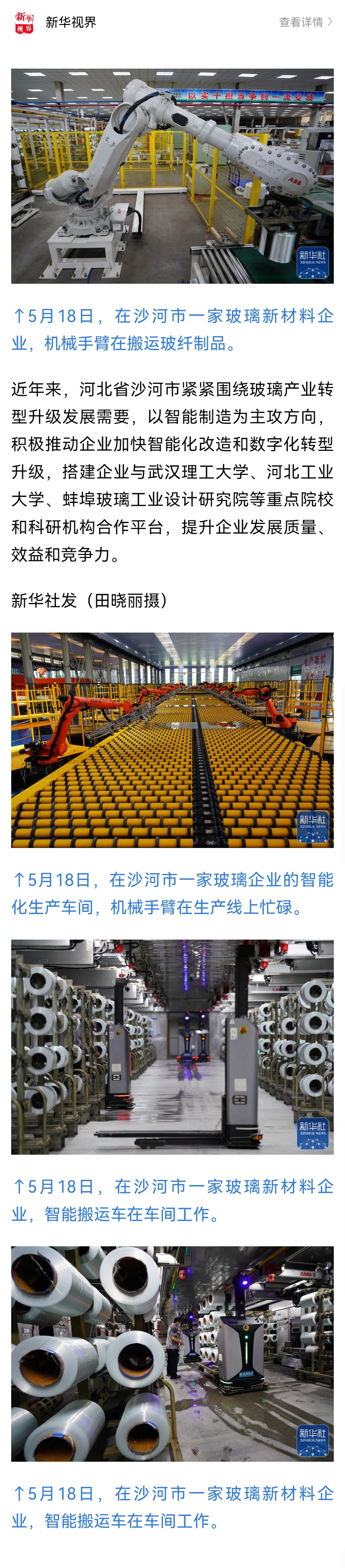Open the 新华视界 channel avatar
Screen dimensions: 345x1568
(24, 23)
